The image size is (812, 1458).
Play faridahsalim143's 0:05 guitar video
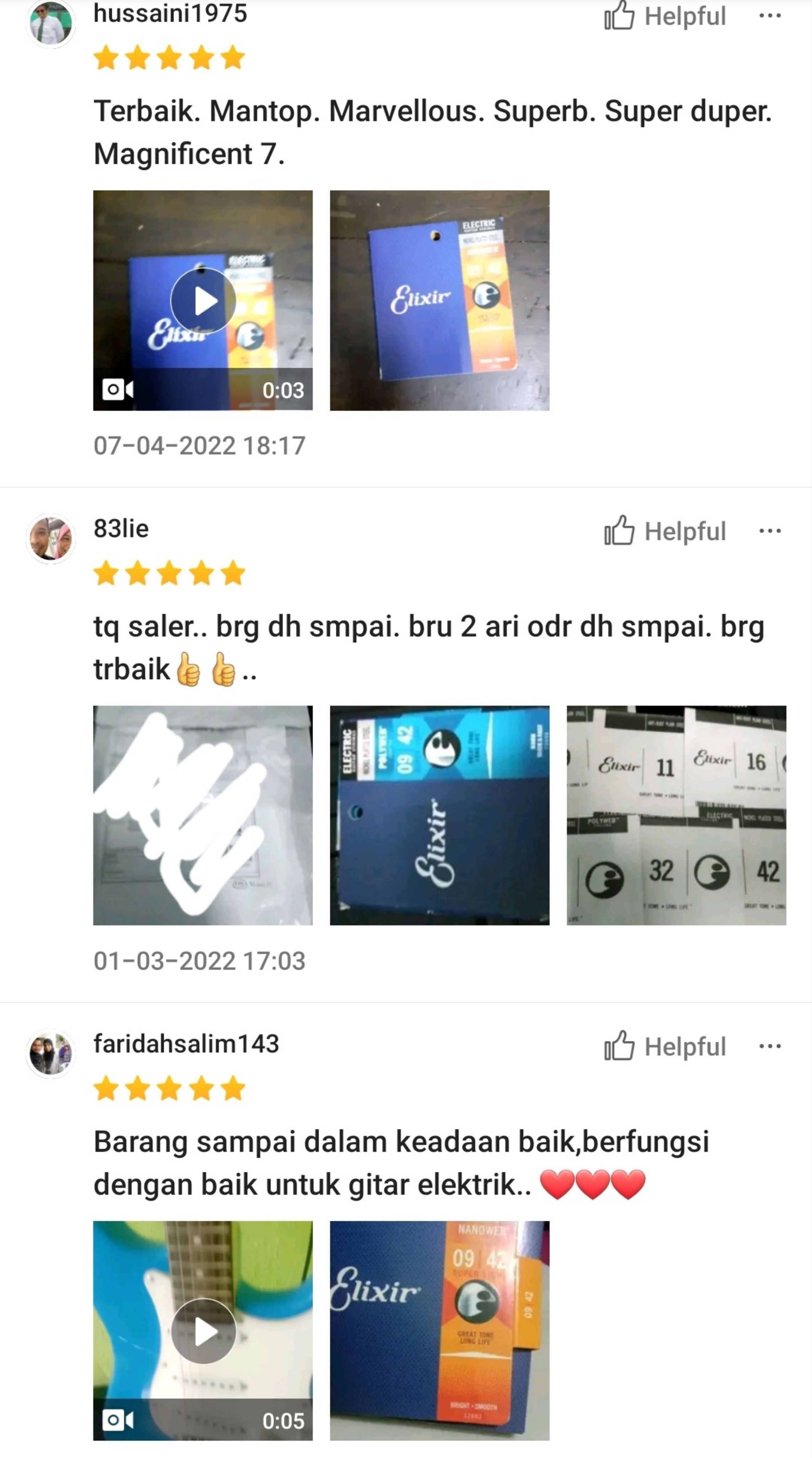[x=202, y=1330]
